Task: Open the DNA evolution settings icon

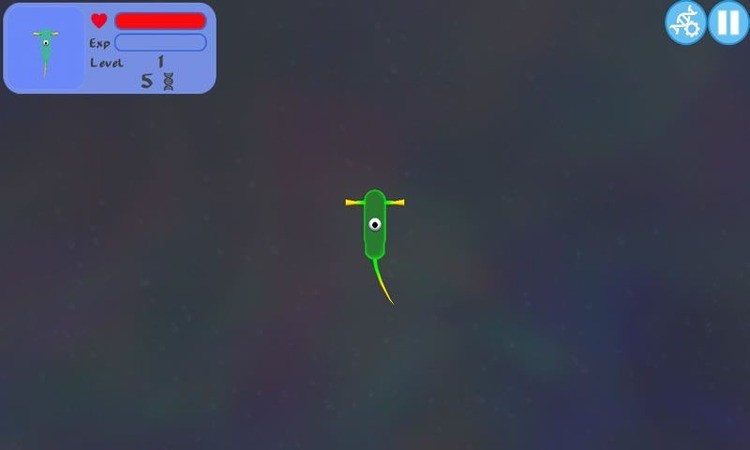Action: click(686, 22)
